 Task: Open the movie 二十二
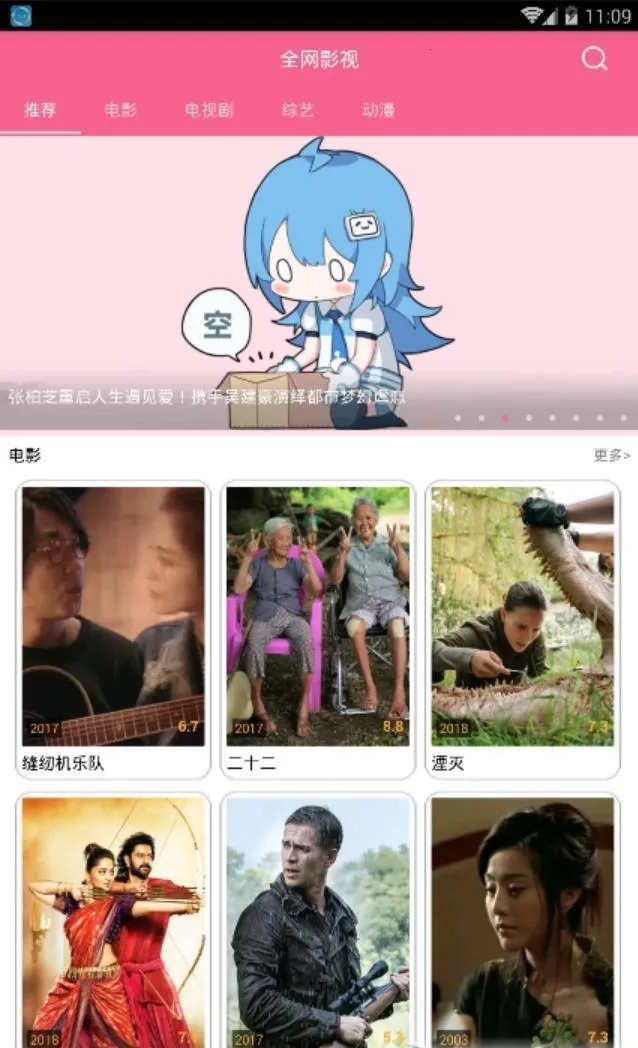[x=318, y=628]
